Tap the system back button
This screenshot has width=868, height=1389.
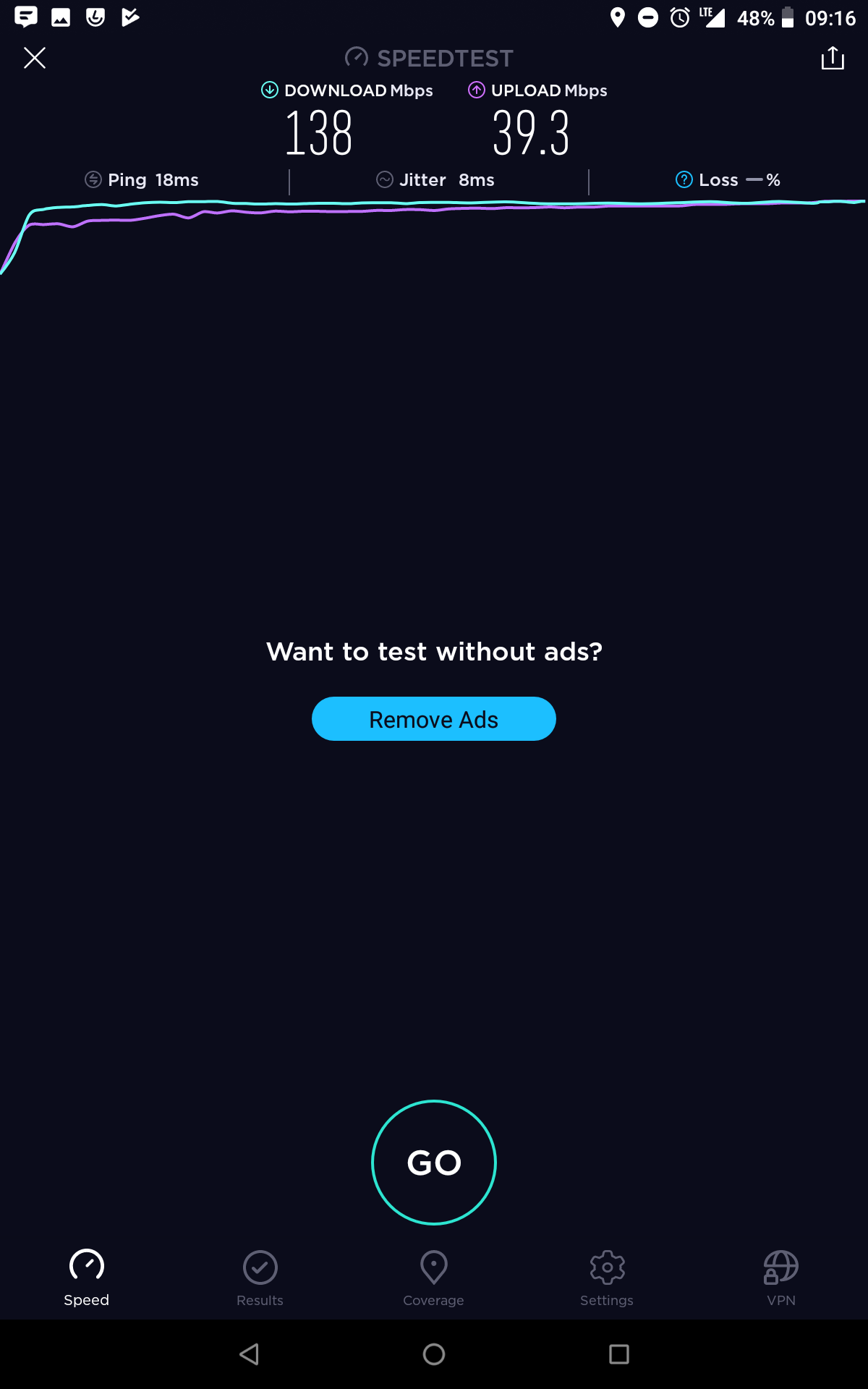(x=250, y=1354)
